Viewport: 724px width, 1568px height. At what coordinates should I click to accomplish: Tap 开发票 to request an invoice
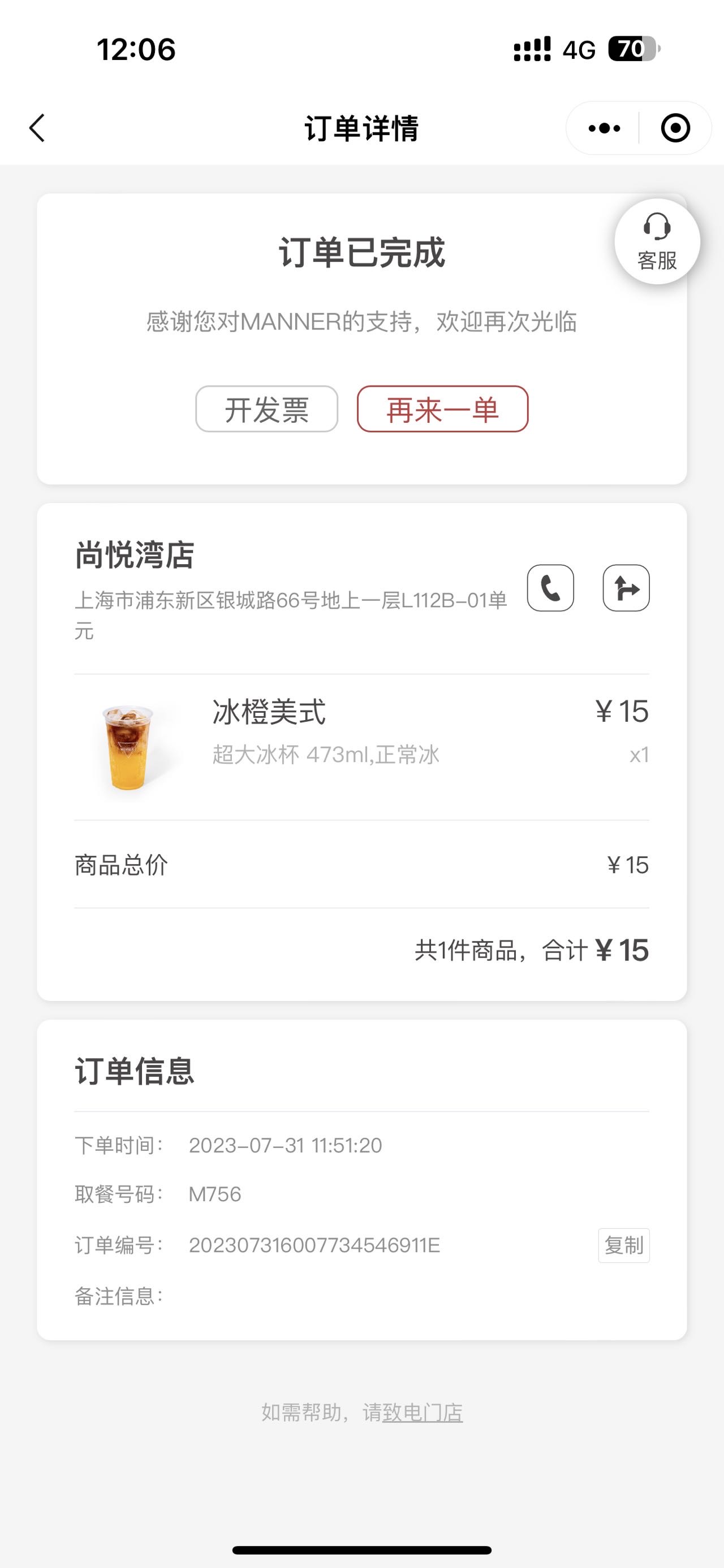267,409
